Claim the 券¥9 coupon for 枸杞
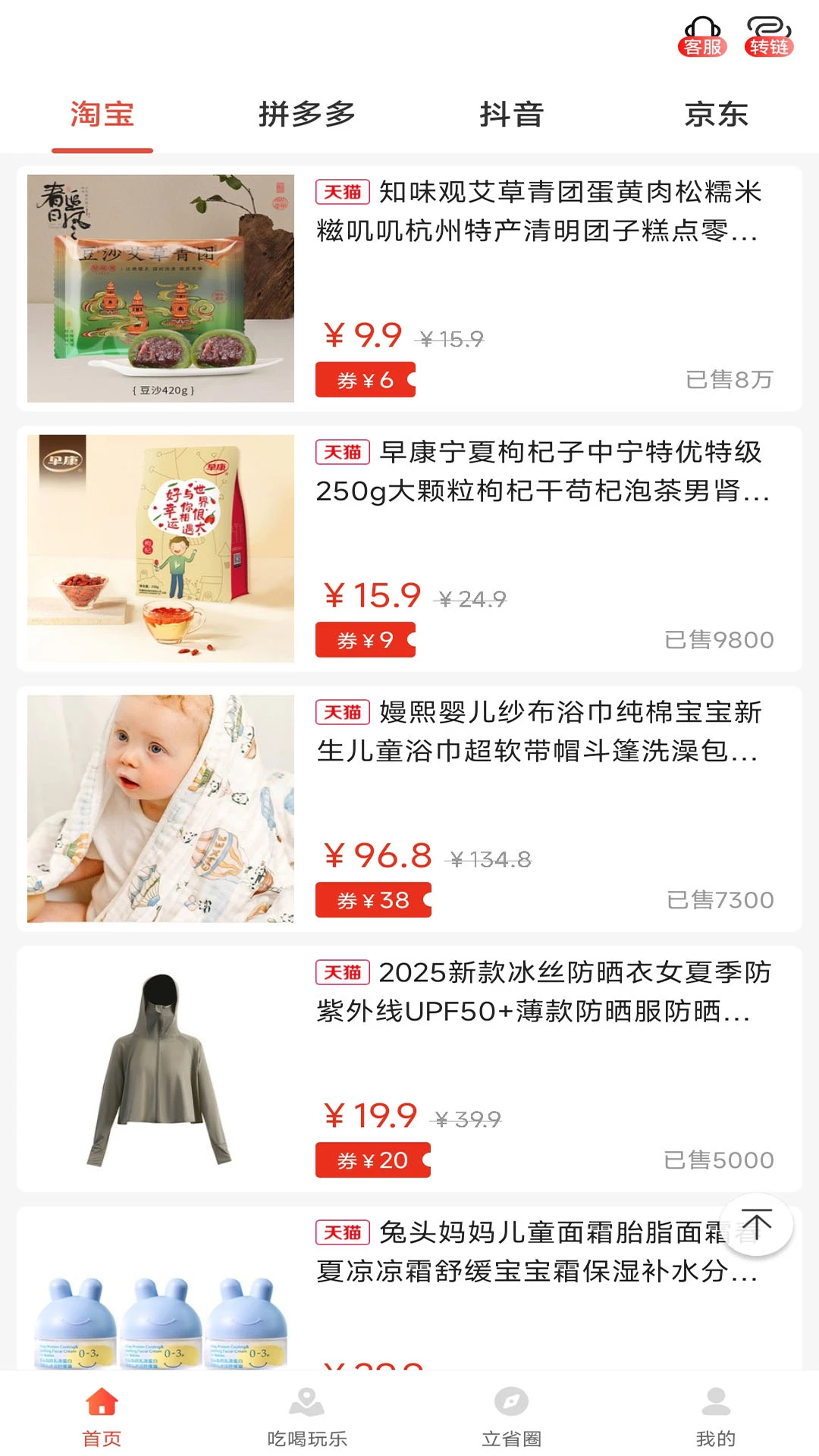 click(366, 640)
